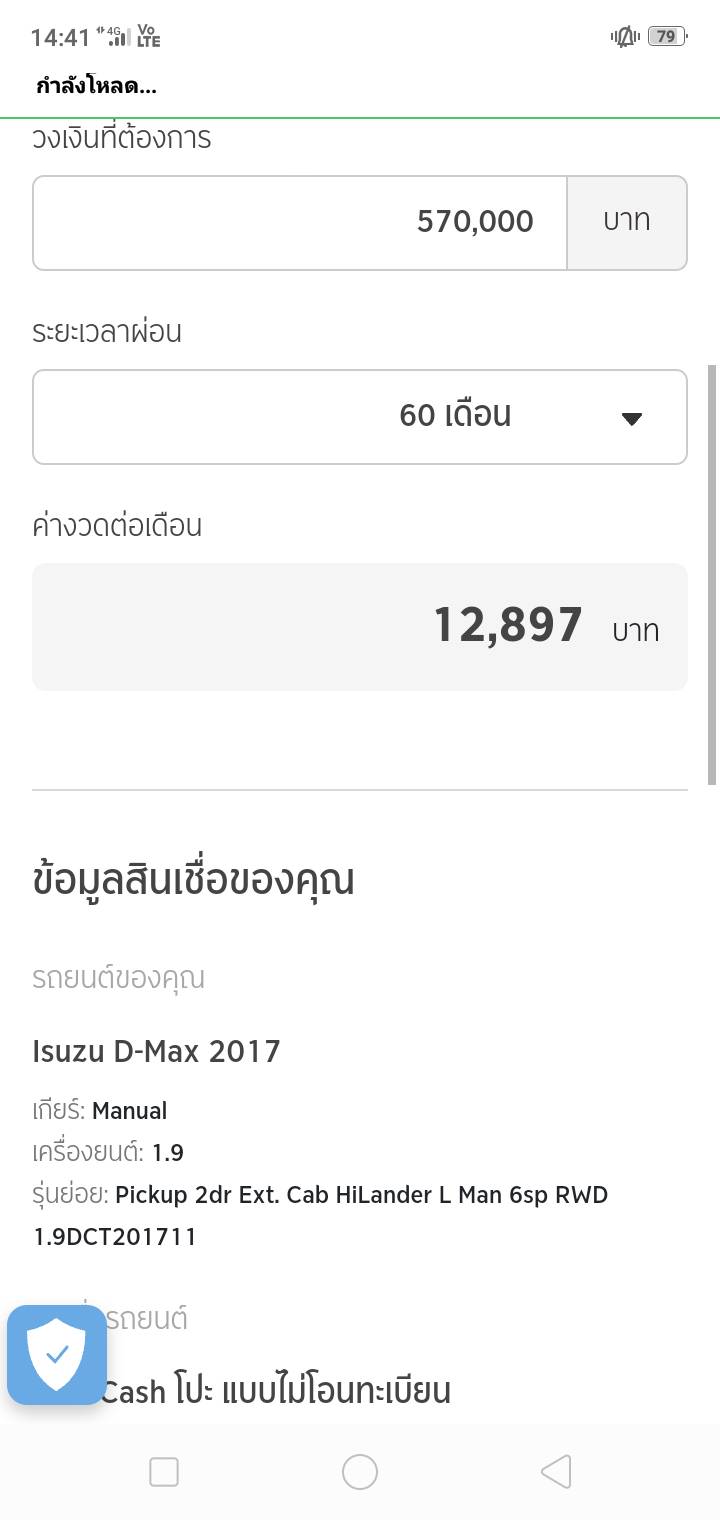This screenshot has width=720, height=1520.
Task: Tap the blue shield security badge
Action: coord(57,1355)
